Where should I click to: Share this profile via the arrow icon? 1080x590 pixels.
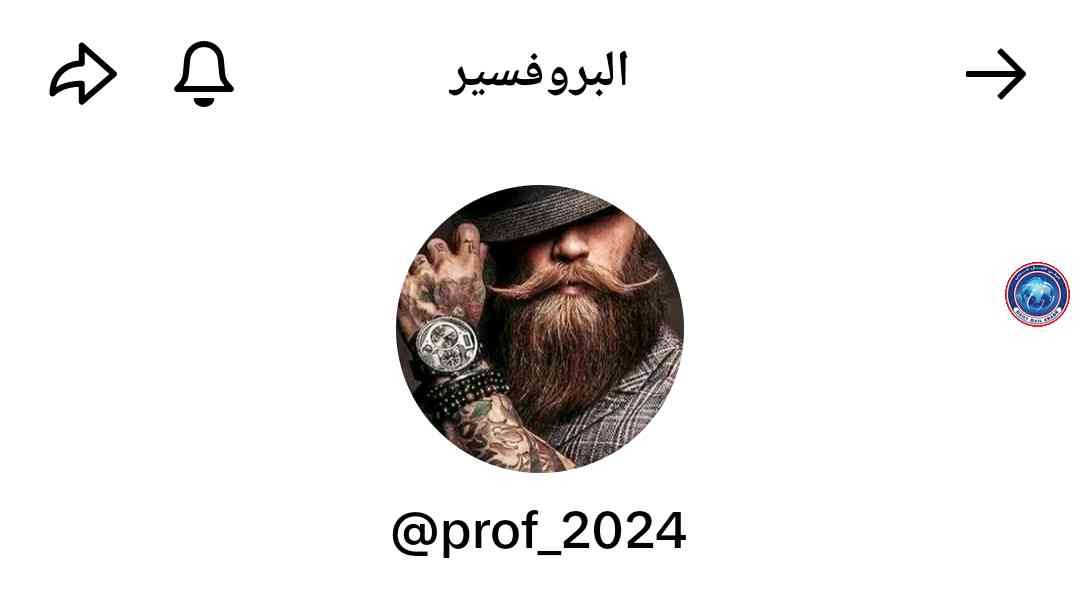83,74
